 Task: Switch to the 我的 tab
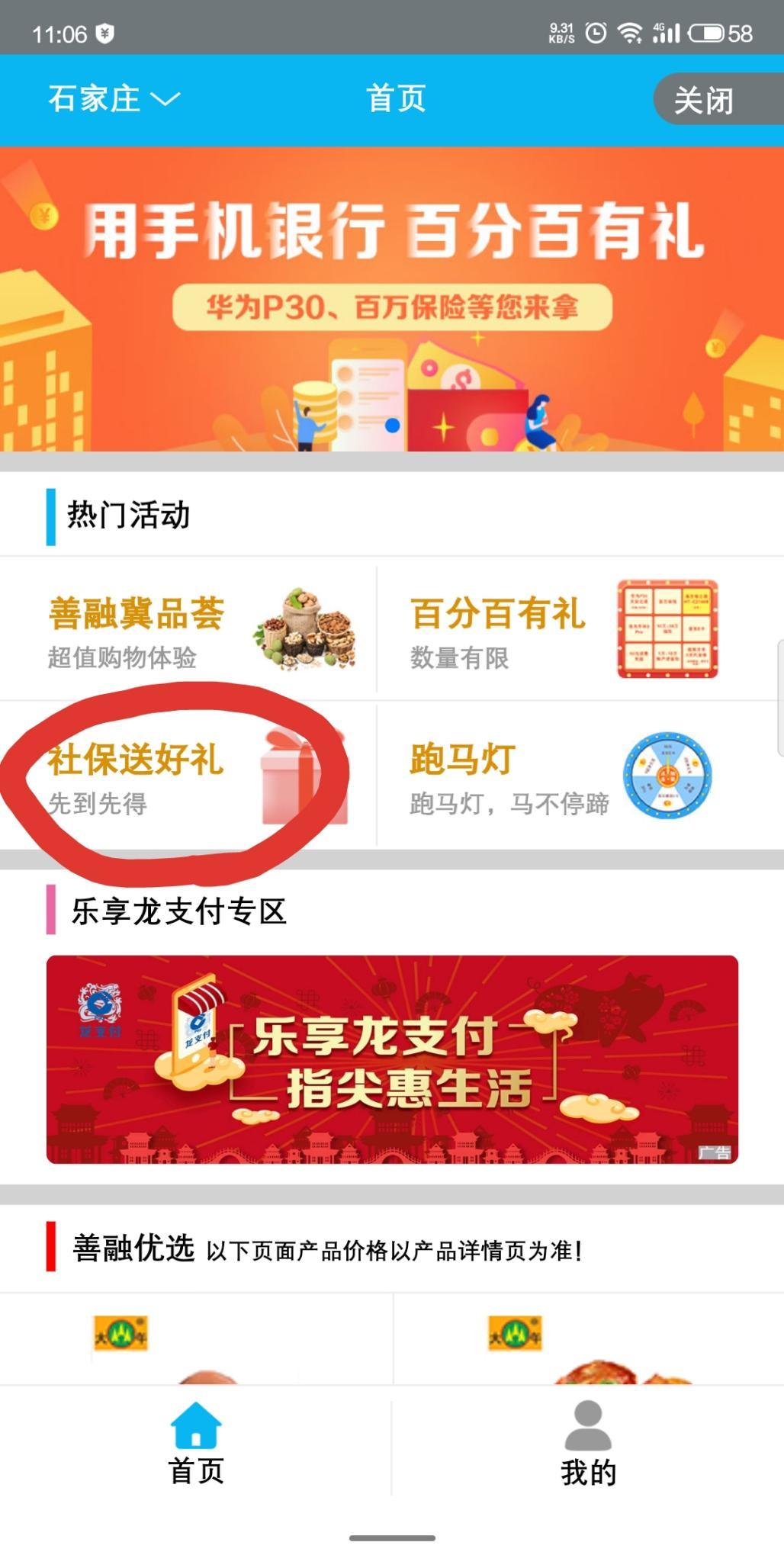tap(588, 1444)
